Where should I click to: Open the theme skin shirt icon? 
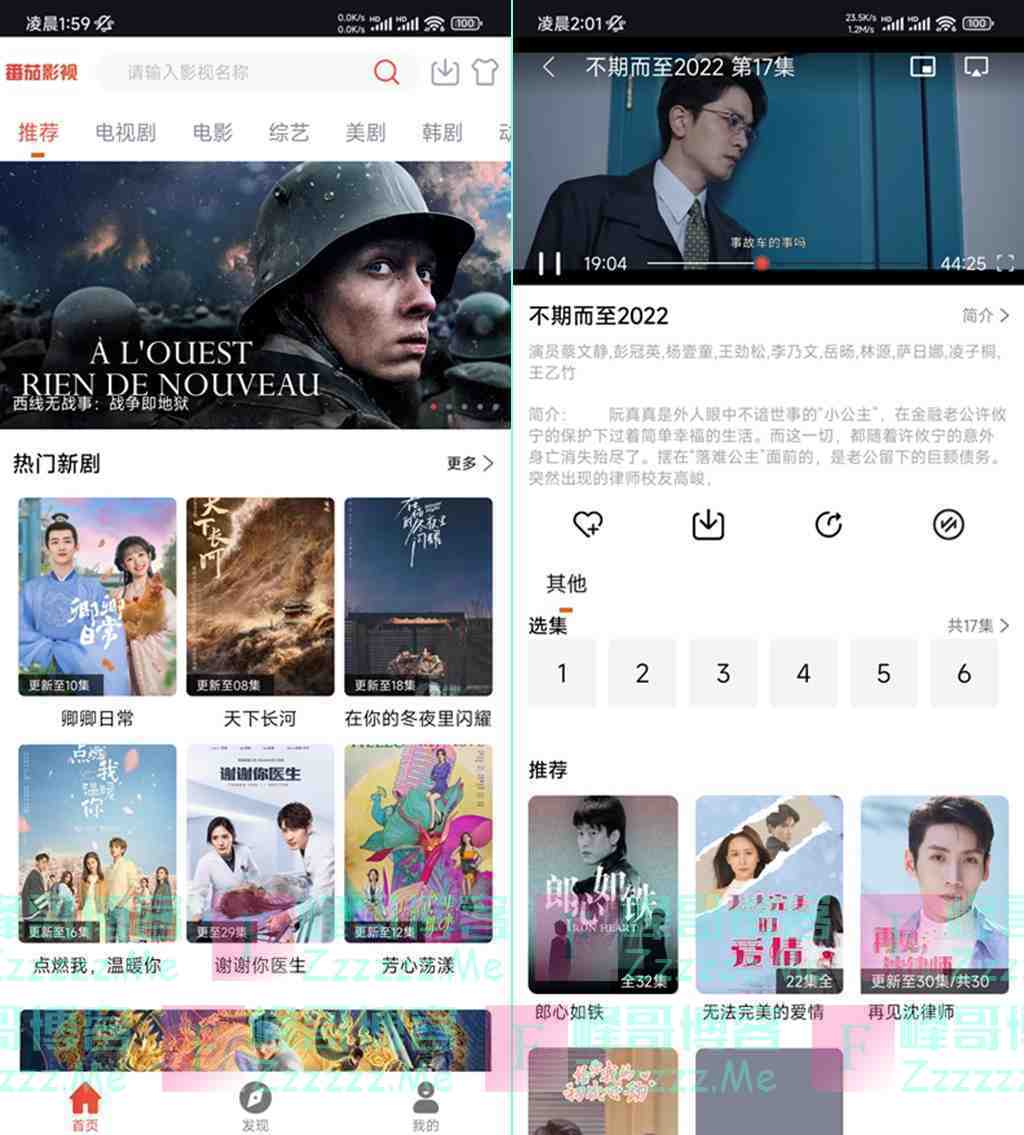pyautogui.click(x=485, y=72)
